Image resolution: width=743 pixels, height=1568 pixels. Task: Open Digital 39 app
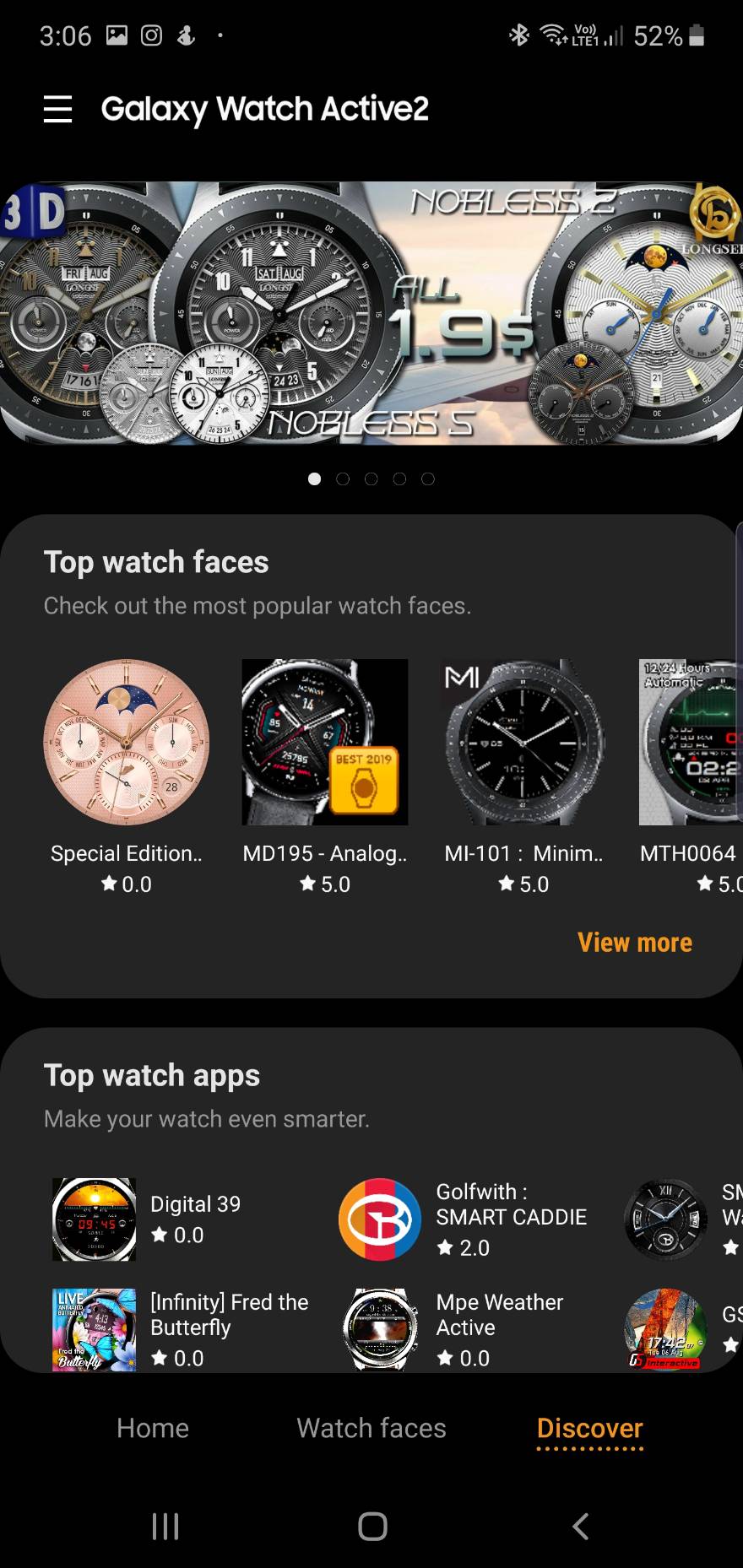click(95, 1219)
